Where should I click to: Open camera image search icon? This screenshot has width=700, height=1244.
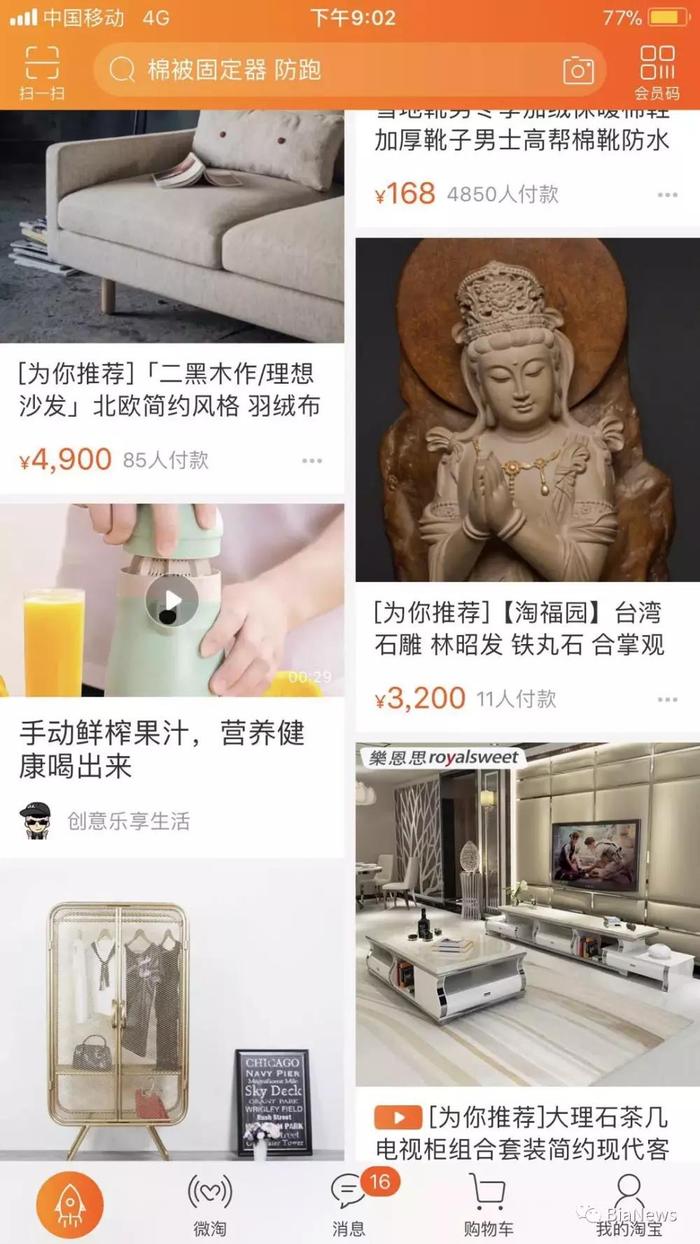[578, 70]
